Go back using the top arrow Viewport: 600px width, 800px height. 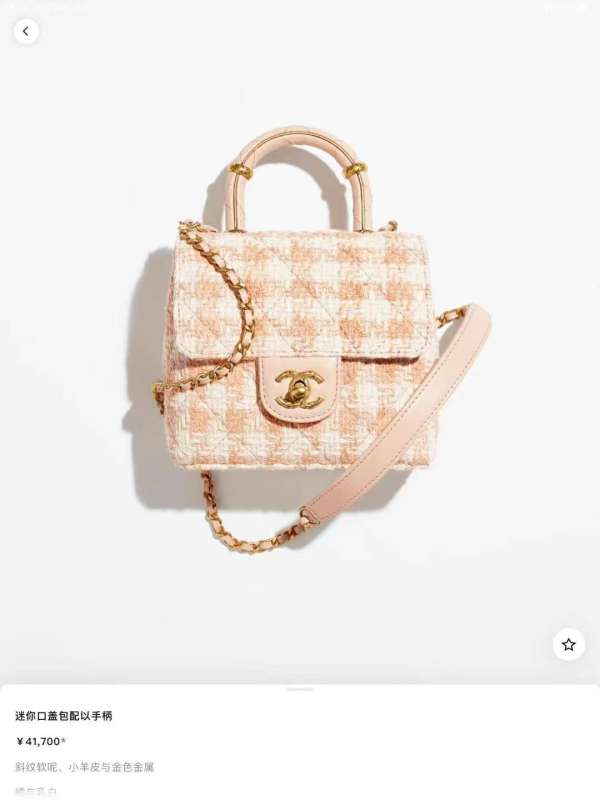26,31
